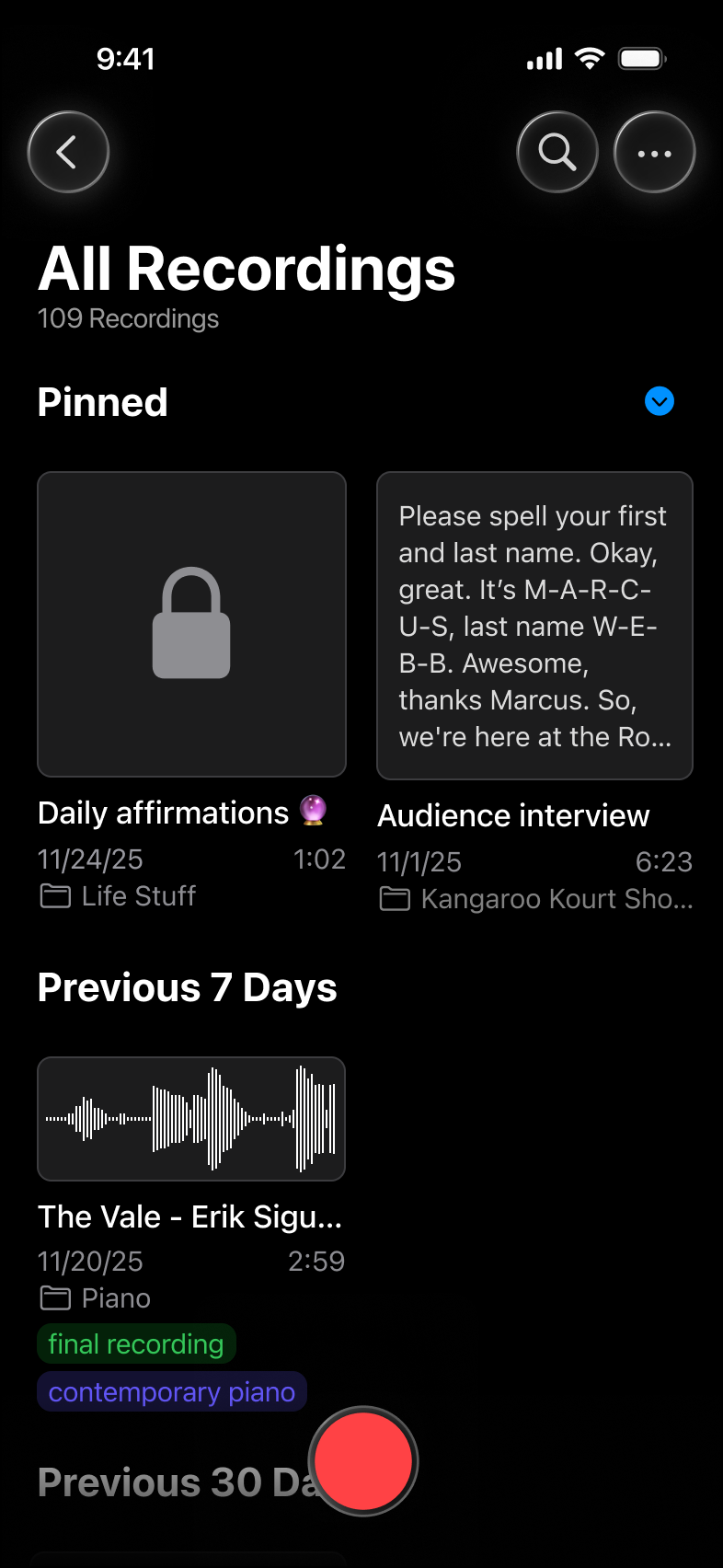
Task: Open the locked Daily affirmations recording
Action: point(191,624)
